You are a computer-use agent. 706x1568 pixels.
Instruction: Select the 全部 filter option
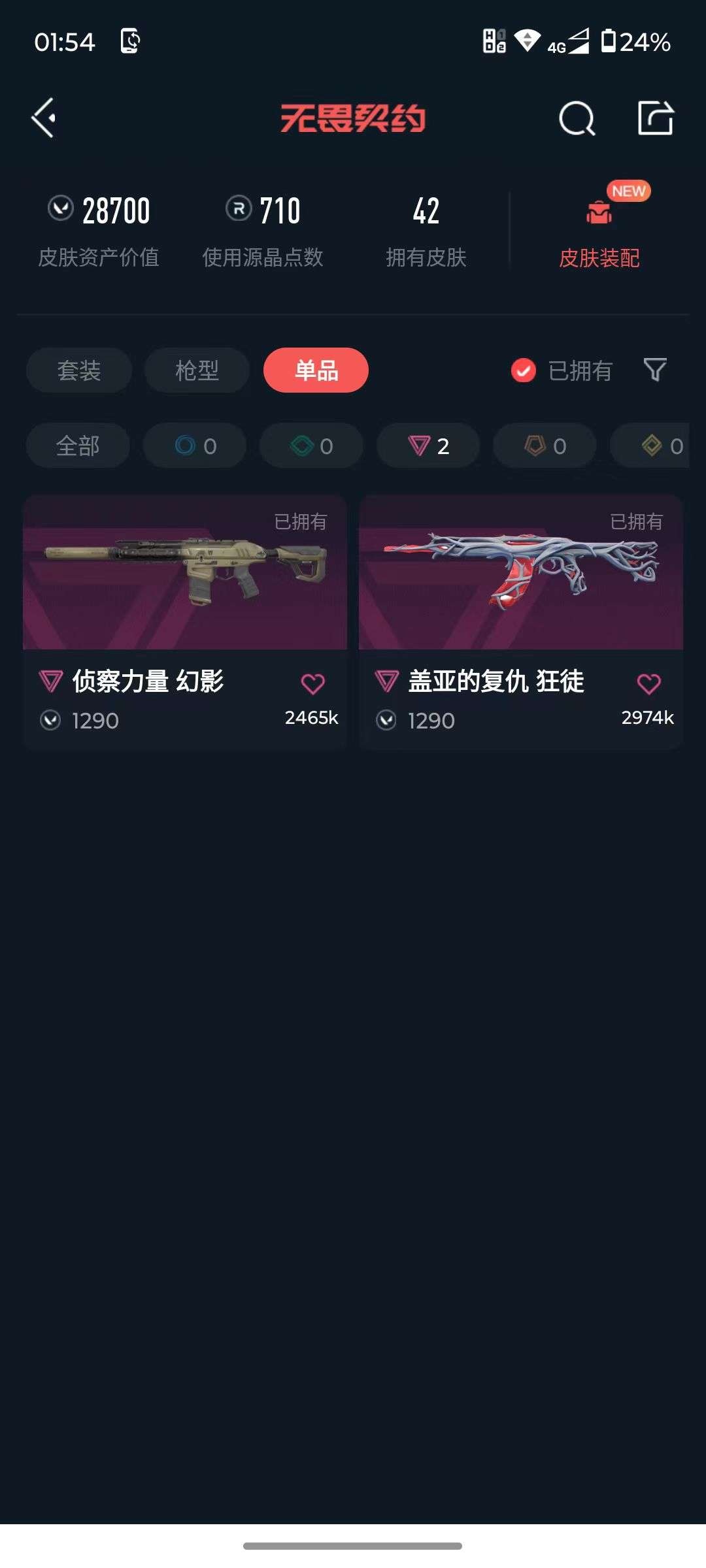(x=78, y=445)
